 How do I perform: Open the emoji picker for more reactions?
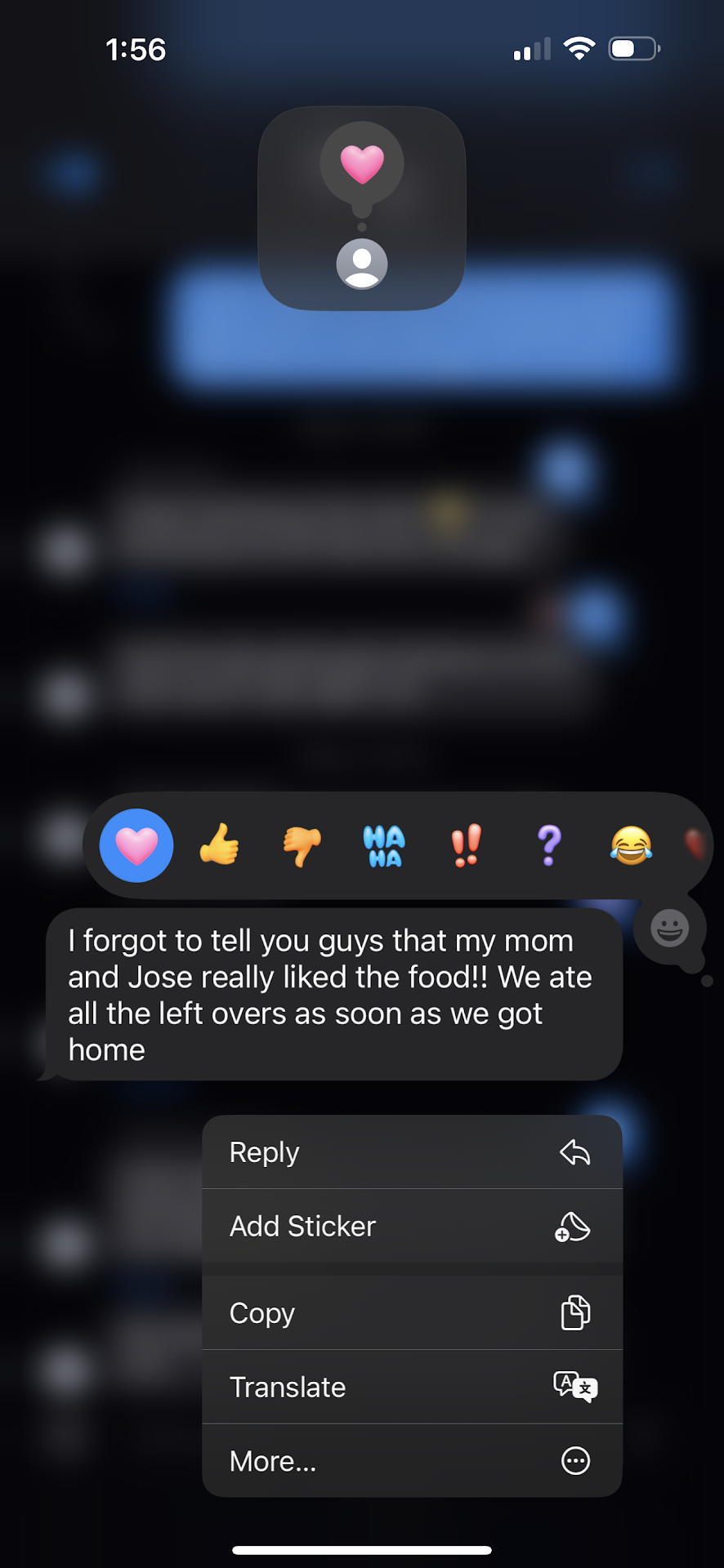tap(669, 929)
